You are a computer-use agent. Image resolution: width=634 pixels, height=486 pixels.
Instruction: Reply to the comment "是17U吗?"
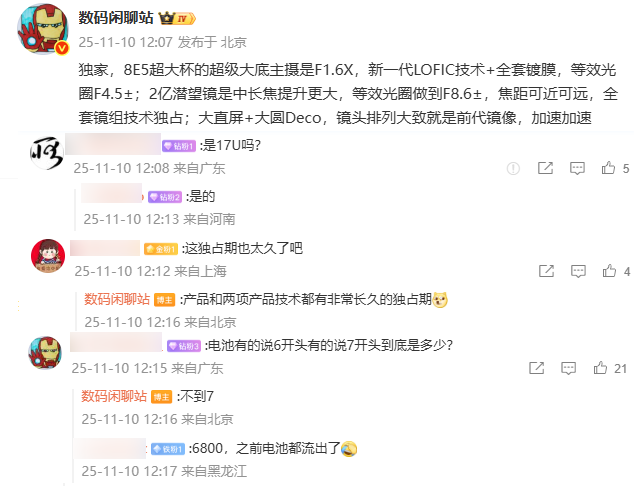(576, 168)
